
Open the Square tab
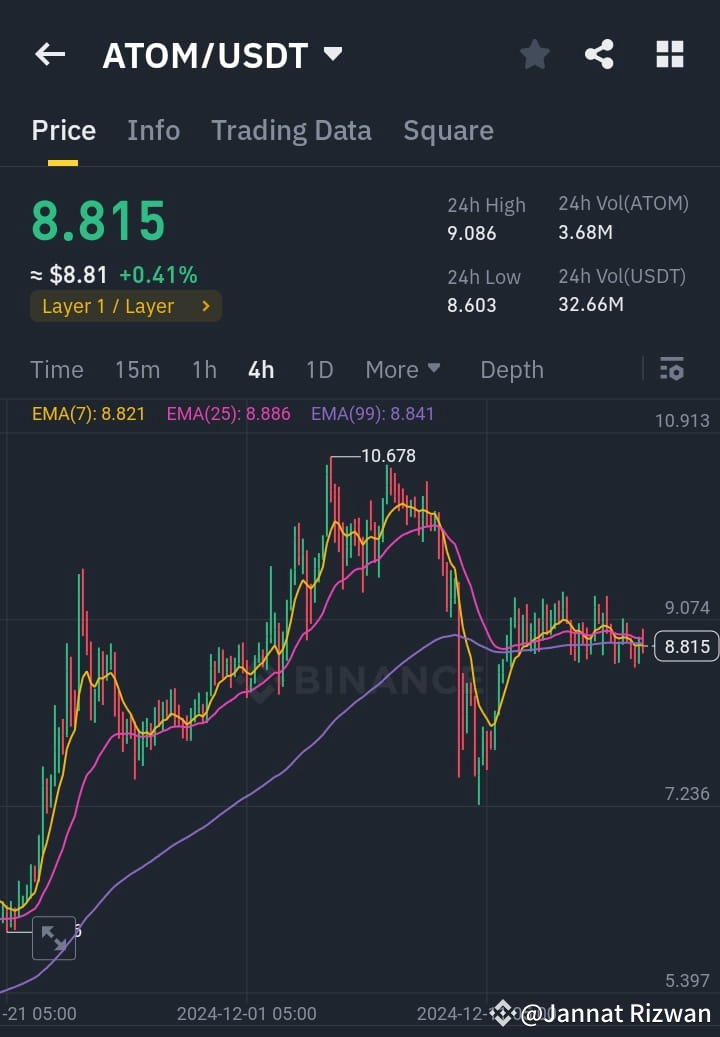pyautogui.click(x=448, y=130)
